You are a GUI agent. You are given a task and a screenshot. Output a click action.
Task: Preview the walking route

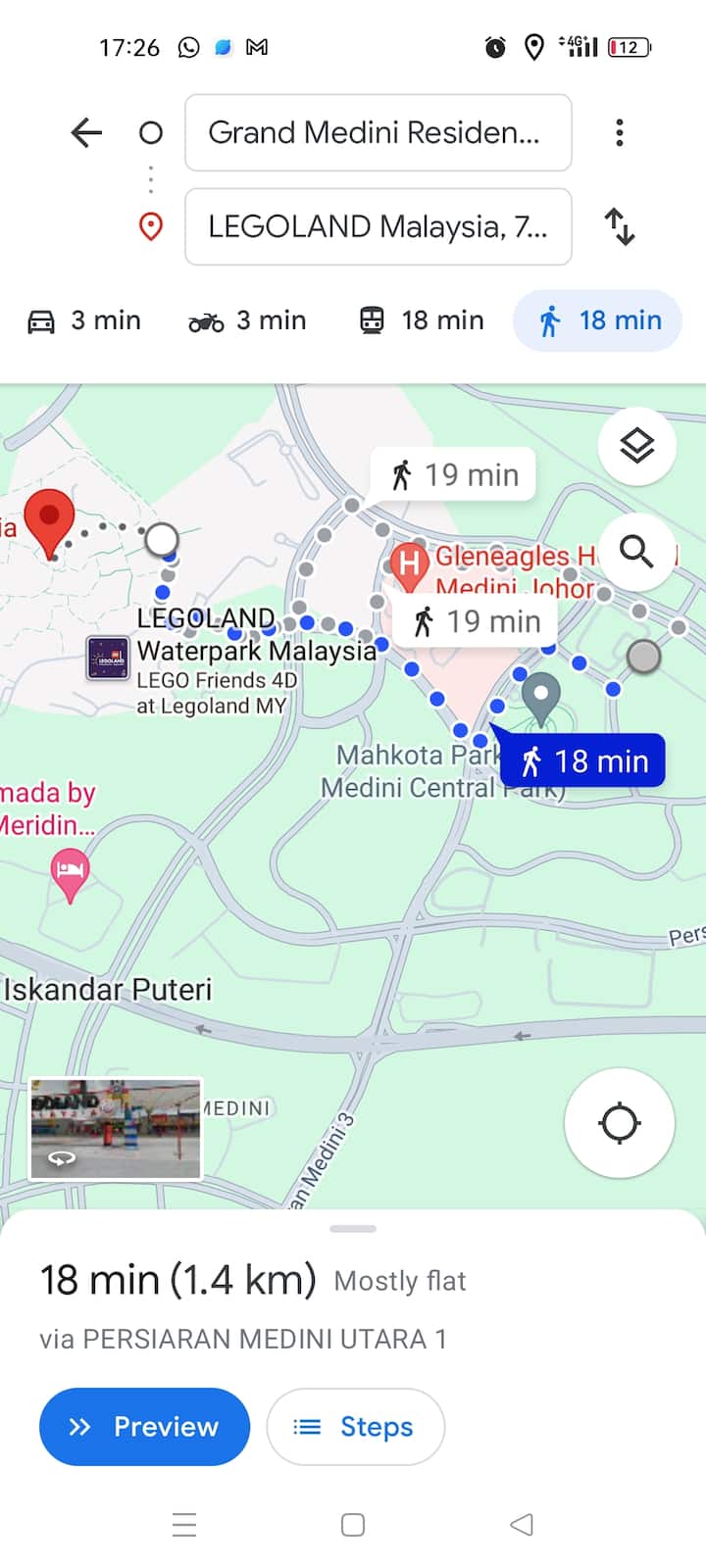(144, 1427)
